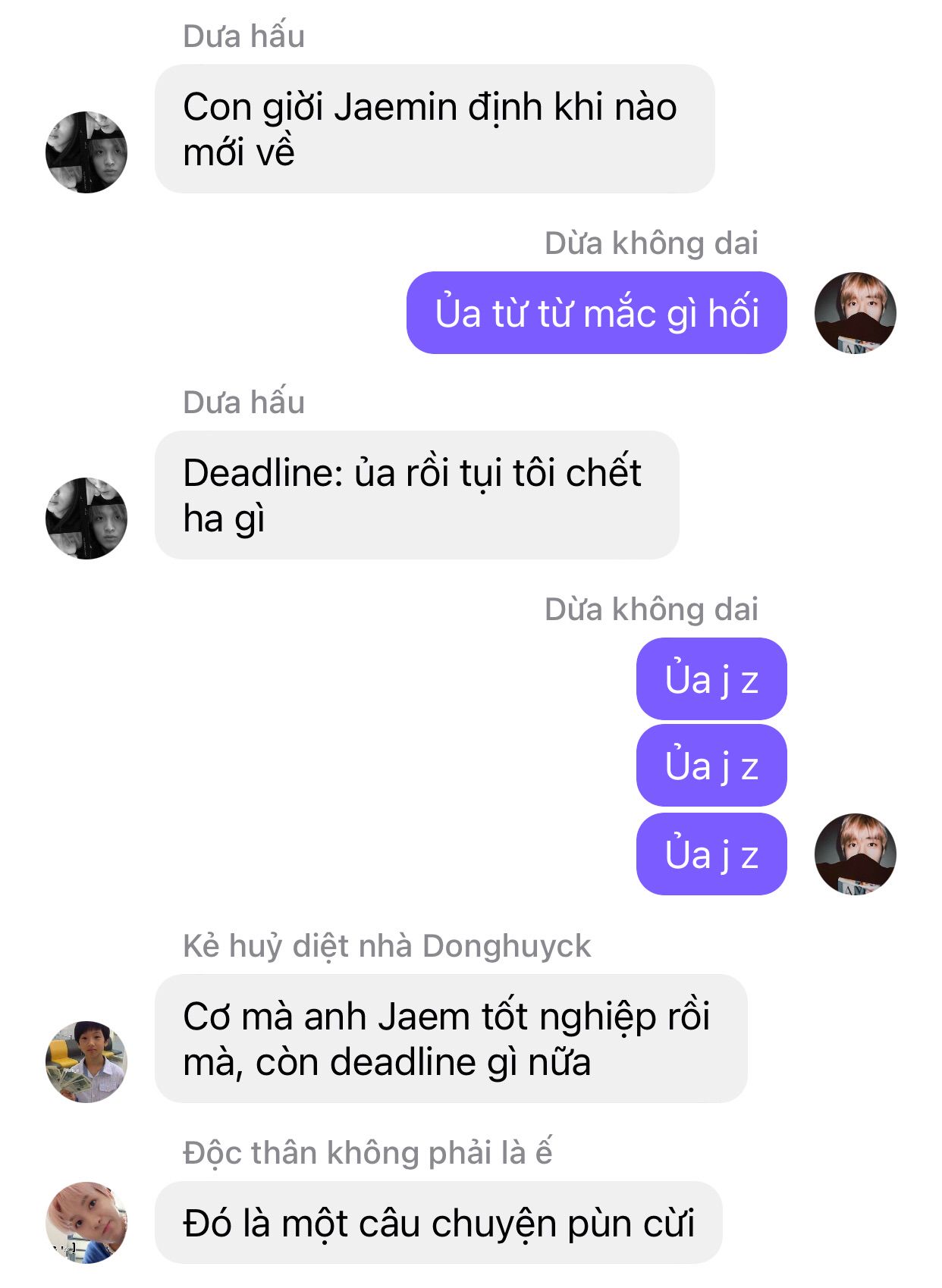View Độc thân không phải là ế's avatar
Image resolution: width=942 pixels, height=1288 pixels.
(86, 1222)
